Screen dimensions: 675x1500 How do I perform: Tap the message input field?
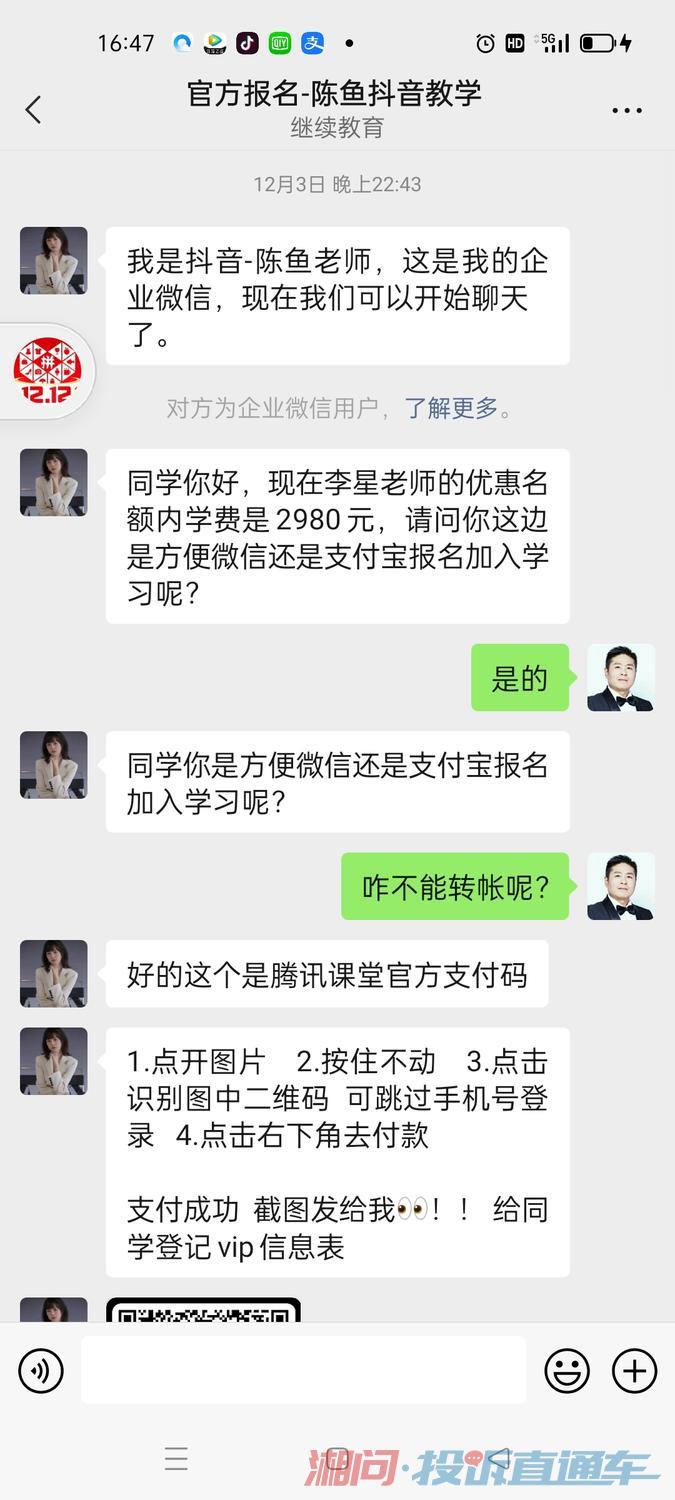click(x=303, y=1370)
